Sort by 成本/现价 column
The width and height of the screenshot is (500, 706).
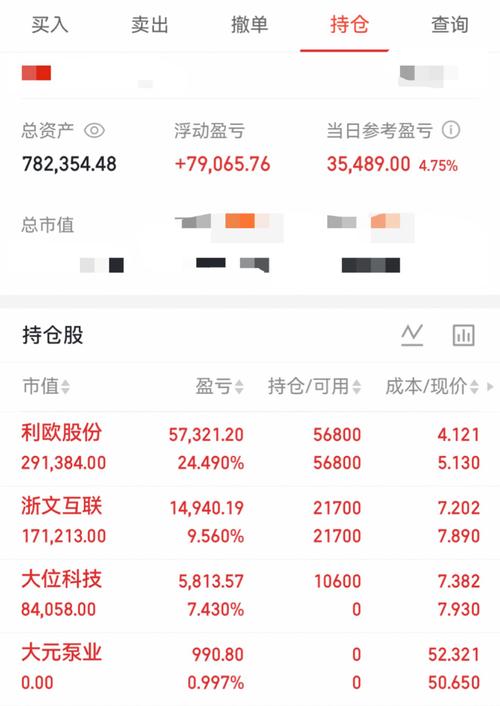pyautogui.click(x=432, y=386)
